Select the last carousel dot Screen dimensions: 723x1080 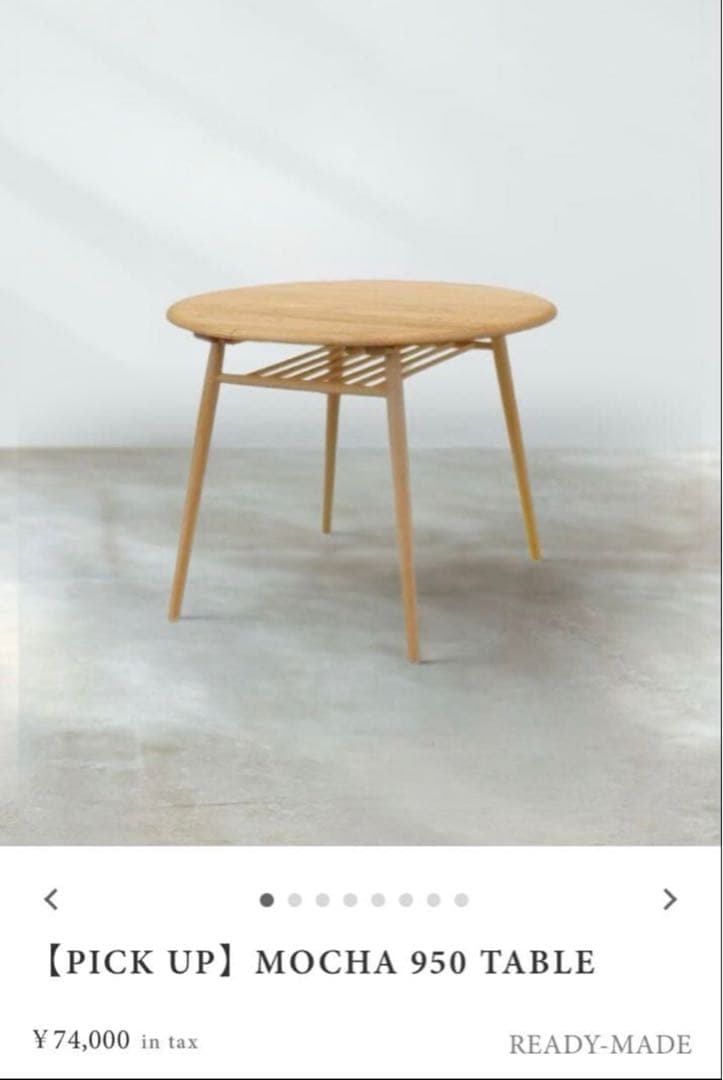point(461,900)
